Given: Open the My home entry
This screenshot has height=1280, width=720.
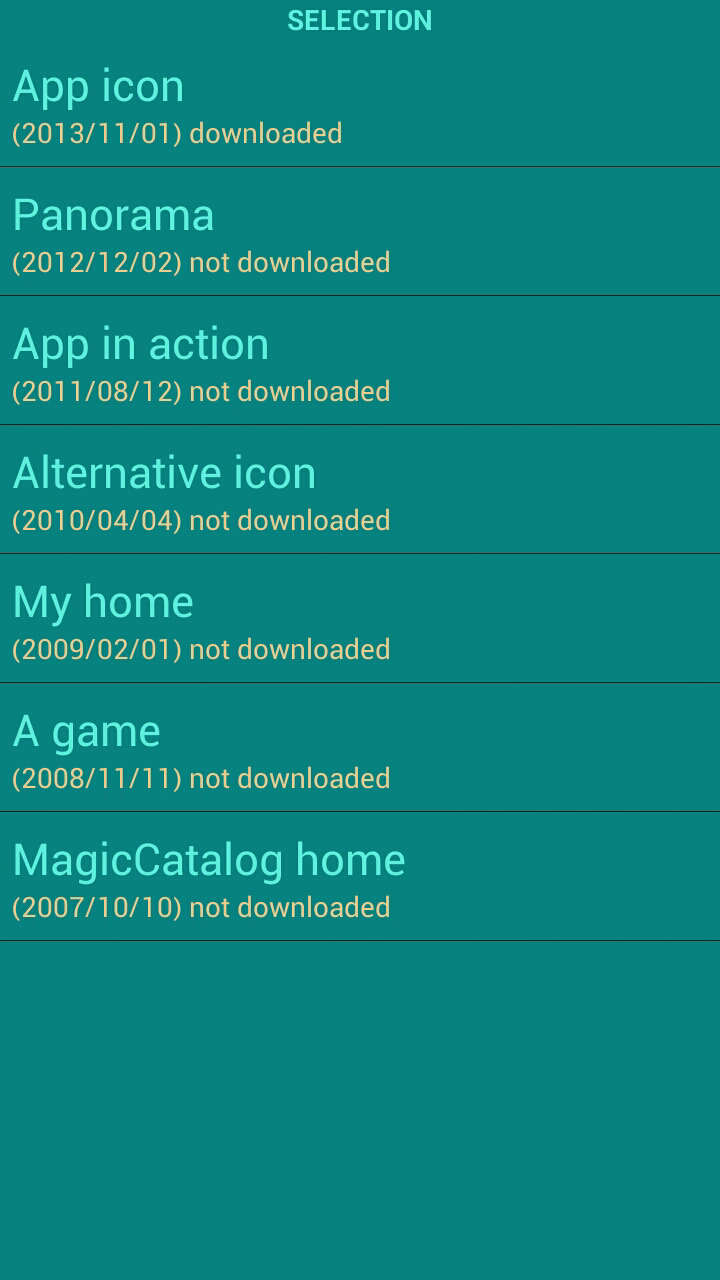Looking at the screenshot, I should (360, 618).
